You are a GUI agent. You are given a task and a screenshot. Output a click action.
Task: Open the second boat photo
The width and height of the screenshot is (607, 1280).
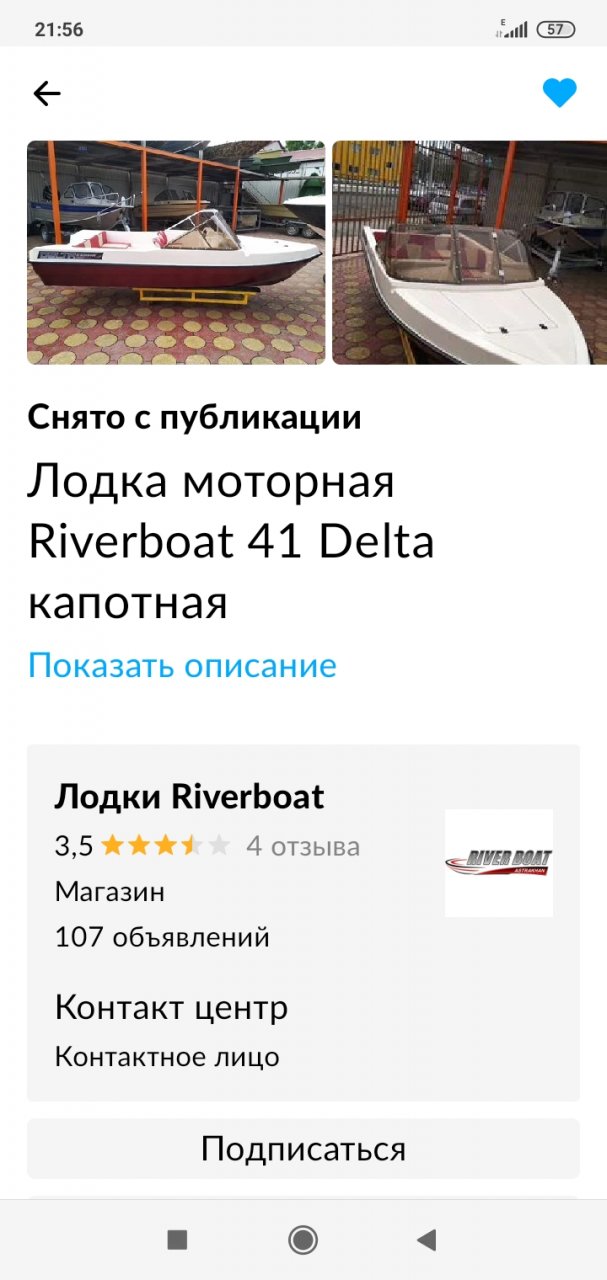coord(469,252)
